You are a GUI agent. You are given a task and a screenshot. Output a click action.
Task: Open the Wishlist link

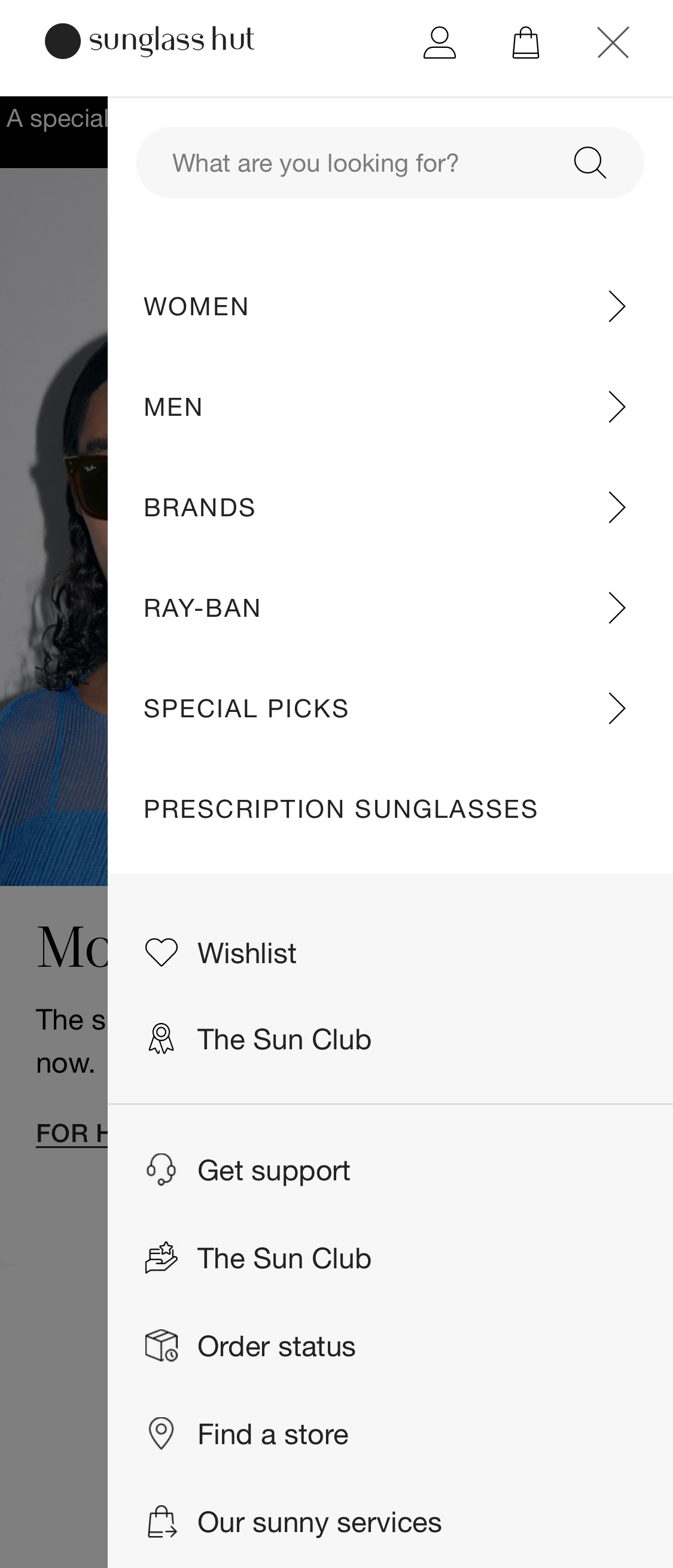tap(246, 952)
